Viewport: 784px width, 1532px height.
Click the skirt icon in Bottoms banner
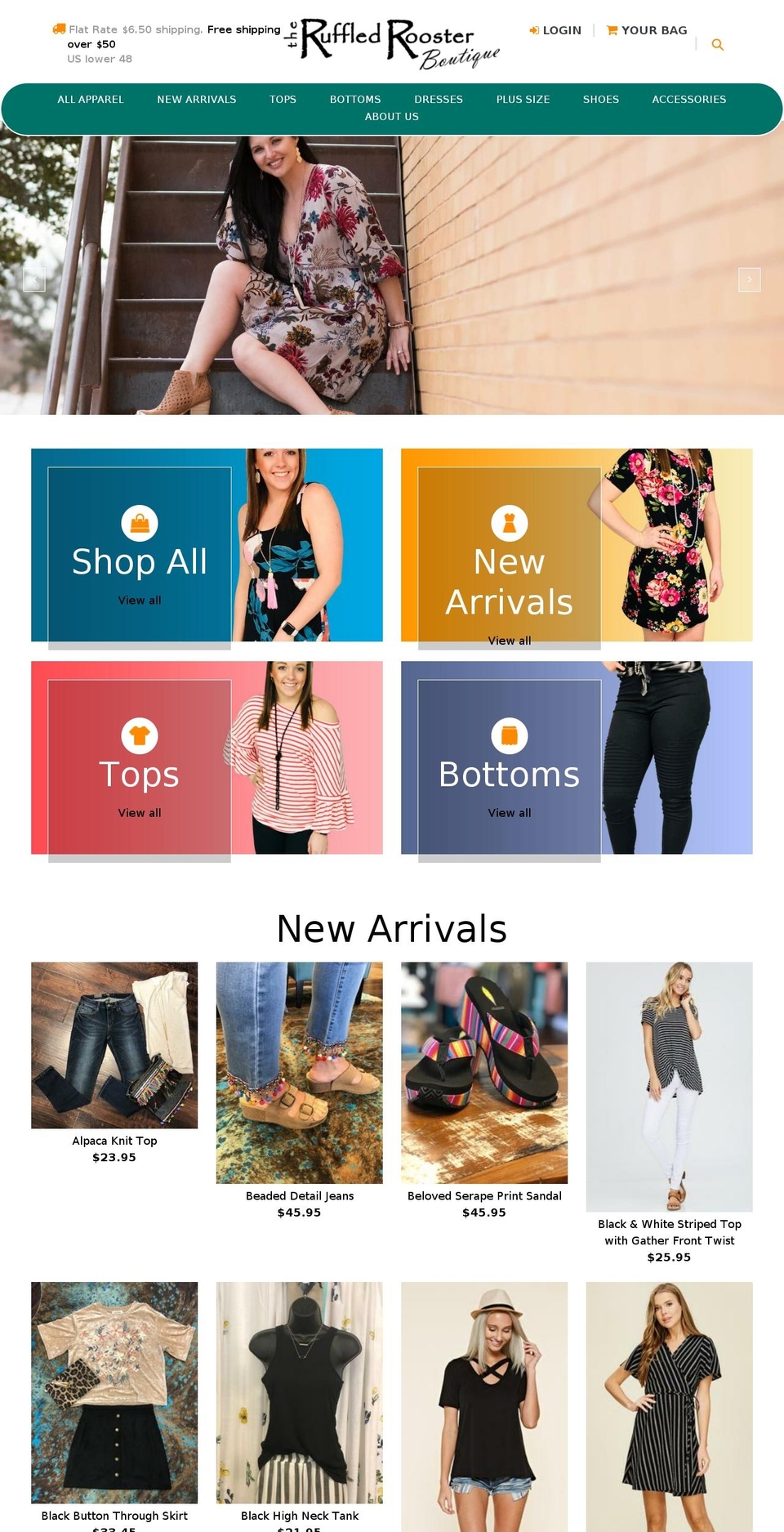pyautogui.click(x=510, y=734)
